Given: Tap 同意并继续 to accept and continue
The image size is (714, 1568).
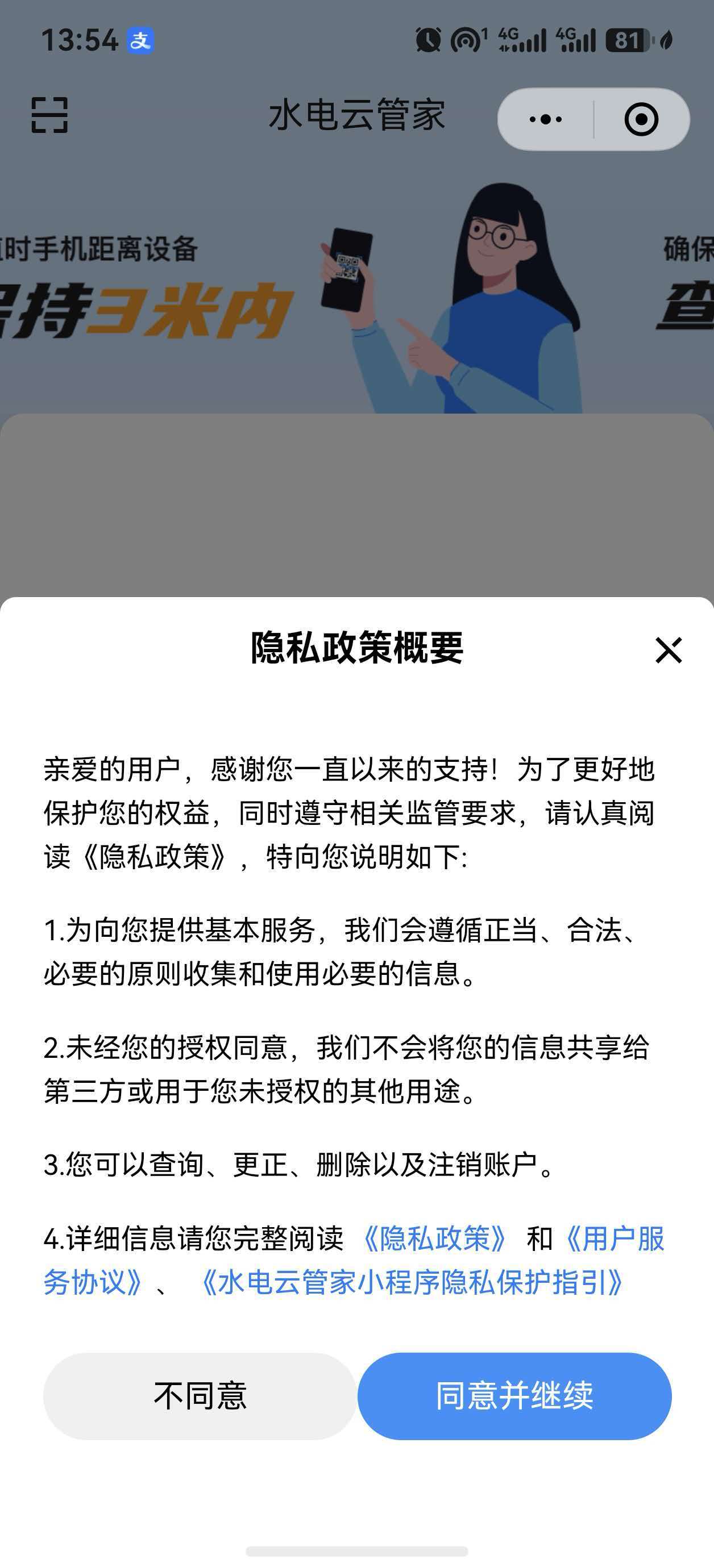Looking at the screenshot, I should pyautogui.click(x=514, y=1396).
